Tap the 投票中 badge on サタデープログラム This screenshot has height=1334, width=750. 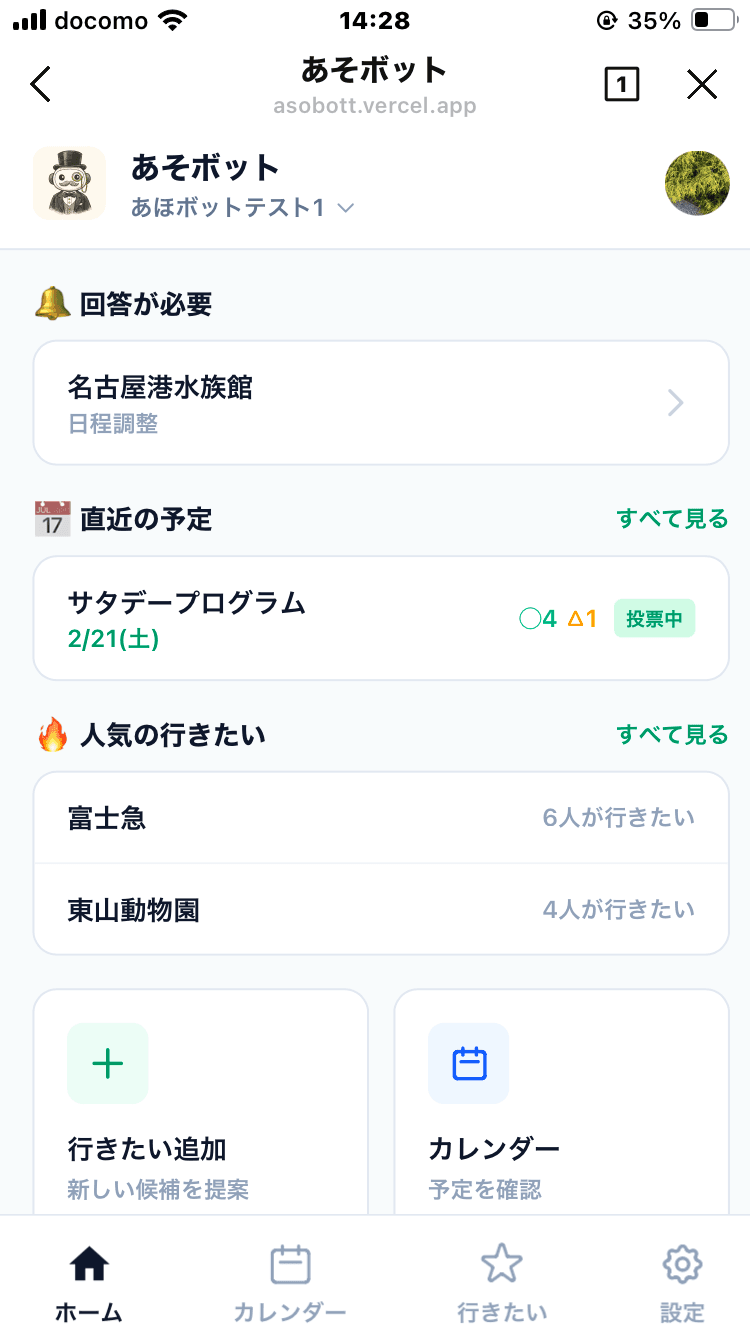tap(654, 618)
